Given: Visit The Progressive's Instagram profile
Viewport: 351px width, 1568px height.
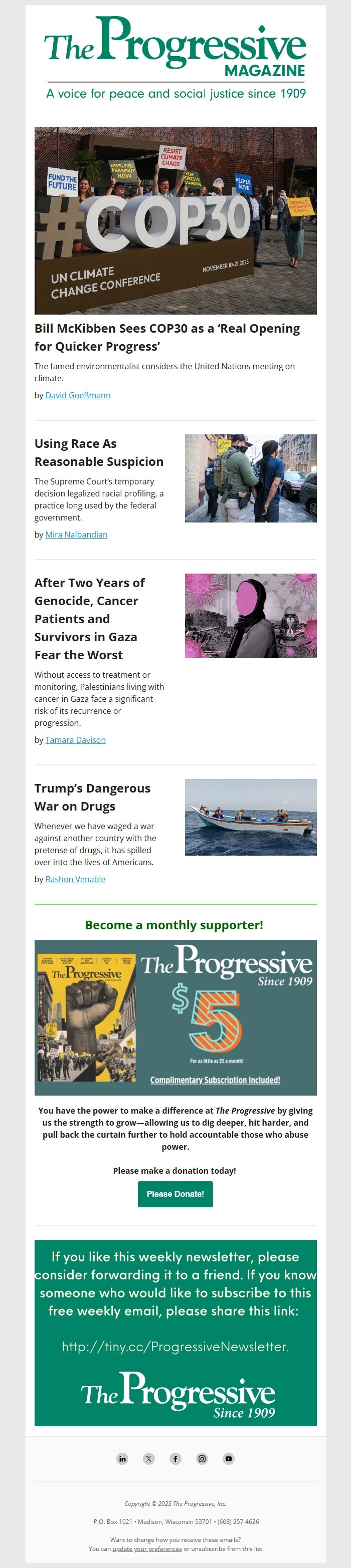Looking at the screenshot, I should 202,1458.
